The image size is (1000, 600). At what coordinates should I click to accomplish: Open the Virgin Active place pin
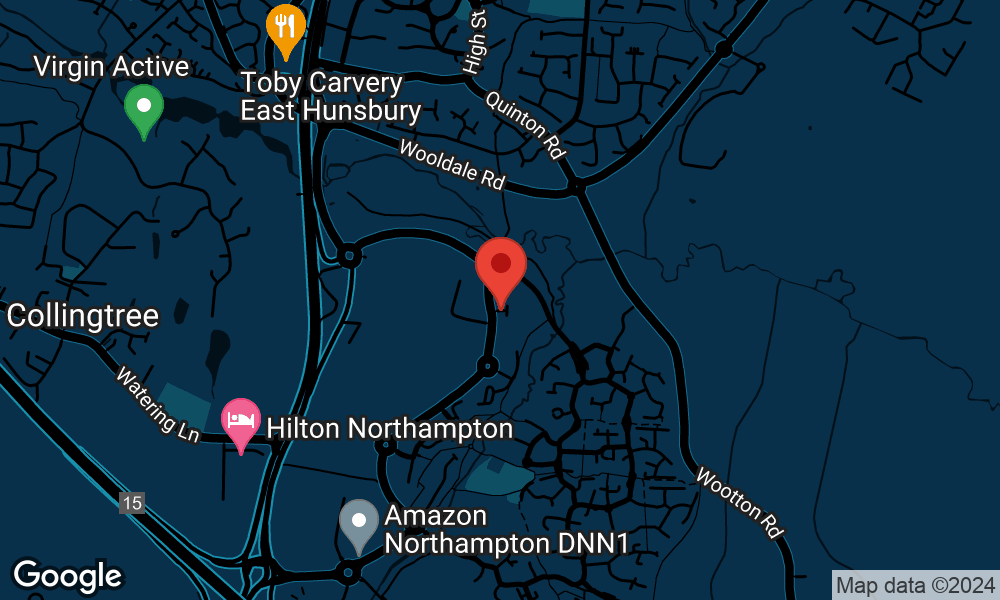tap(144, 106)
